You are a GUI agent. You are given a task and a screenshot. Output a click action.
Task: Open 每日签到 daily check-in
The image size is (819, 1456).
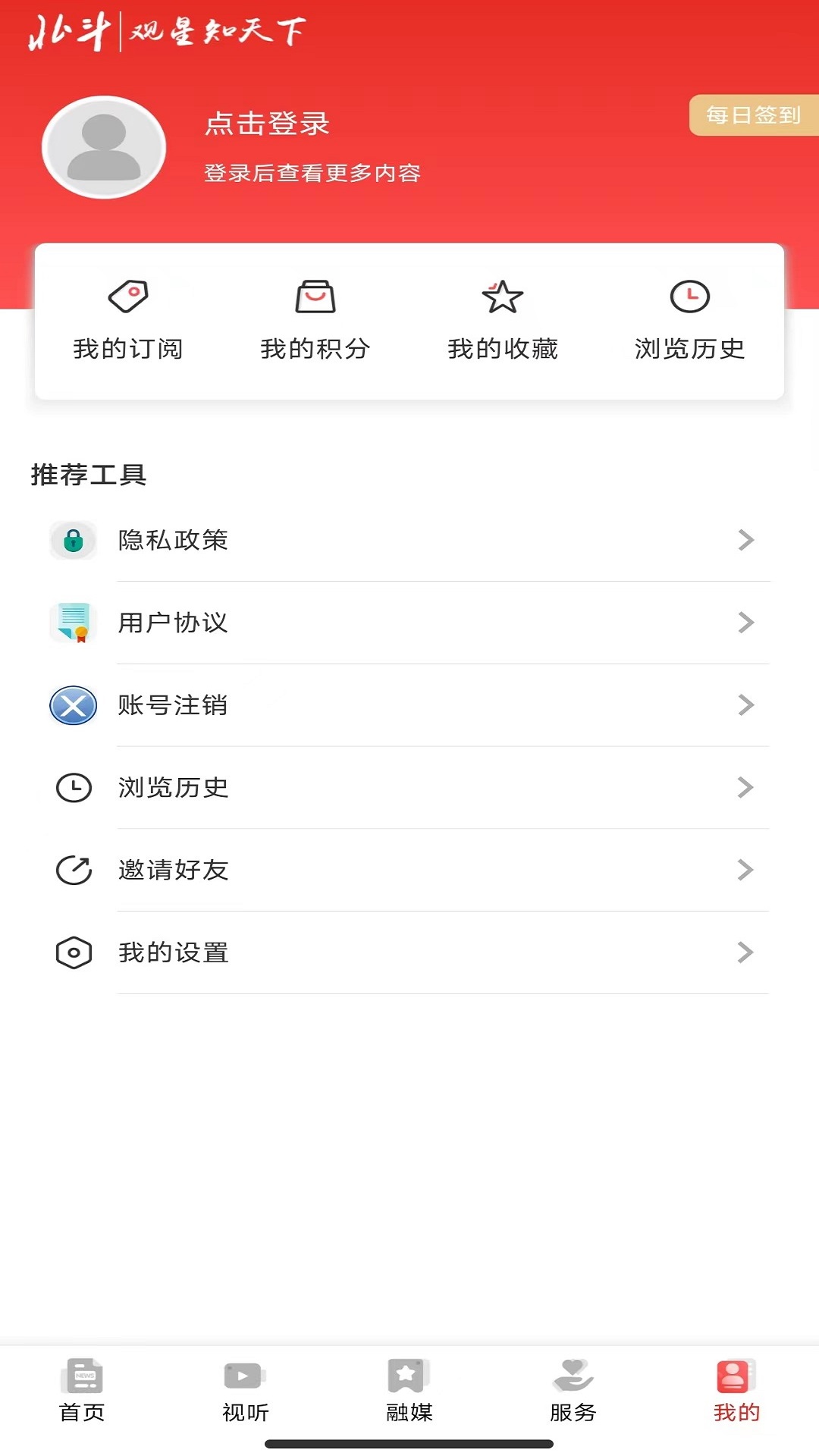point(753,115)
